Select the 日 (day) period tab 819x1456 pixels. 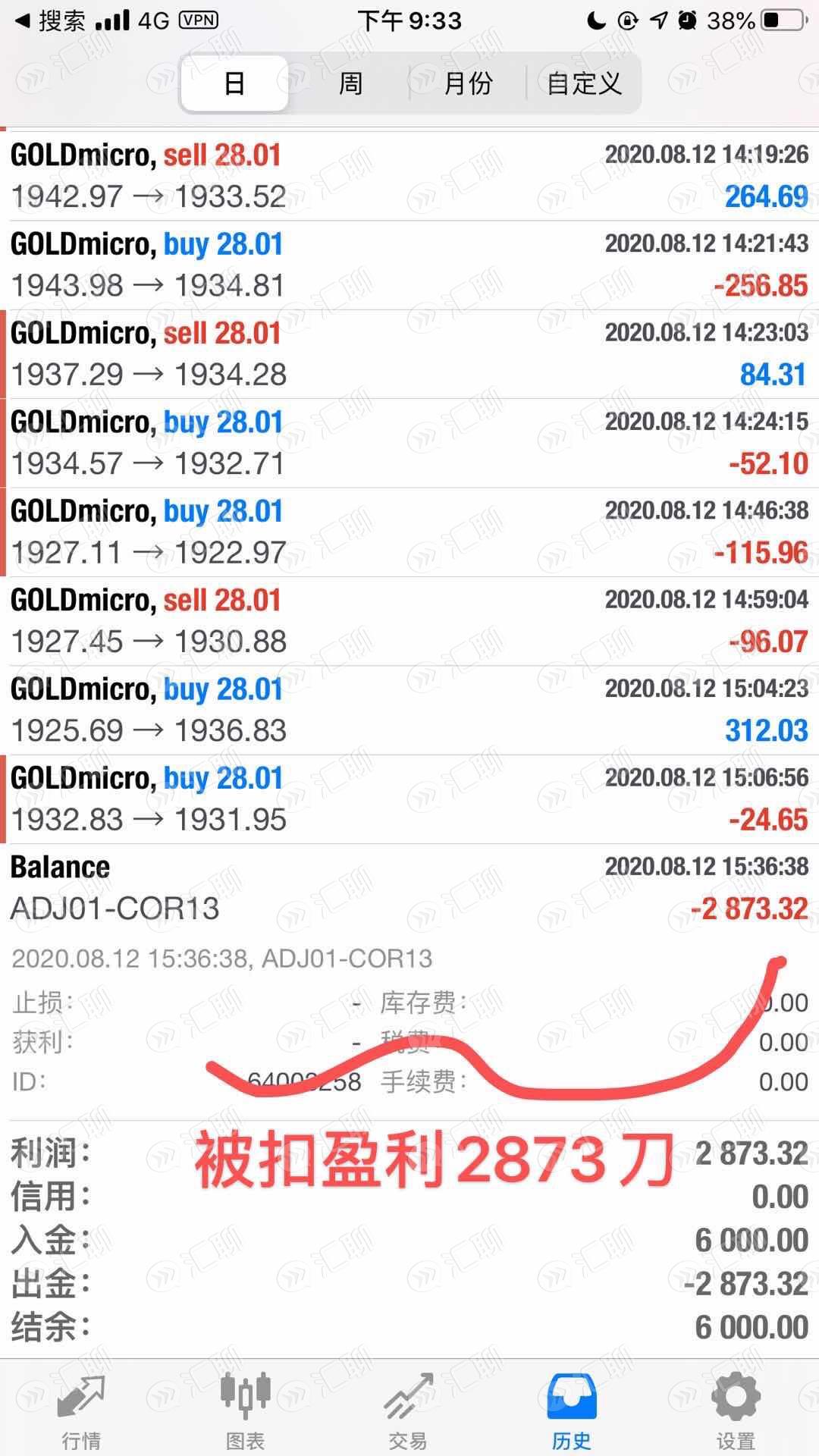(x=234, y=83)
